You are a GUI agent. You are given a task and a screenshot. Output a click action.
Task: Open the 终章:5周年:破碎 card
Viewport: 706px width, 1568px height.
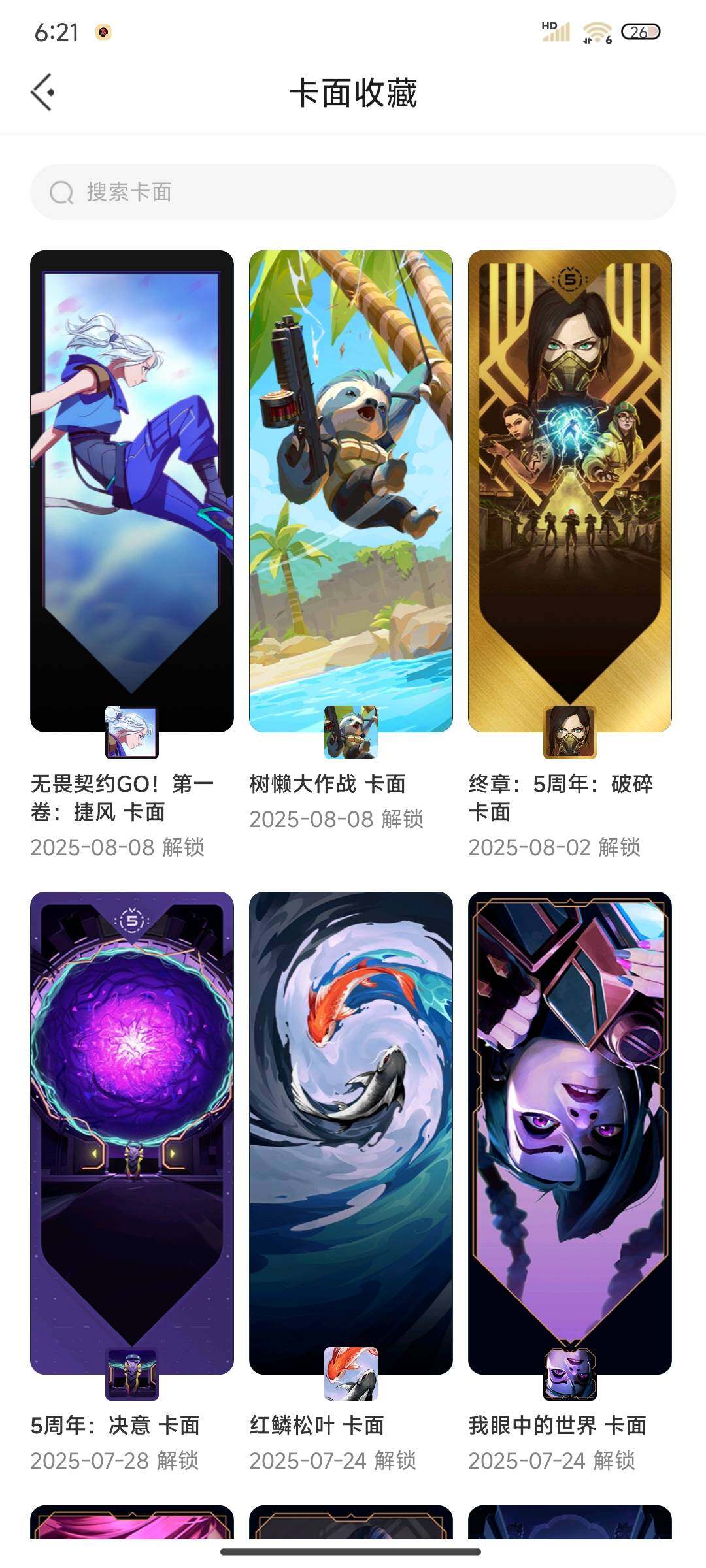coord(570,491)
